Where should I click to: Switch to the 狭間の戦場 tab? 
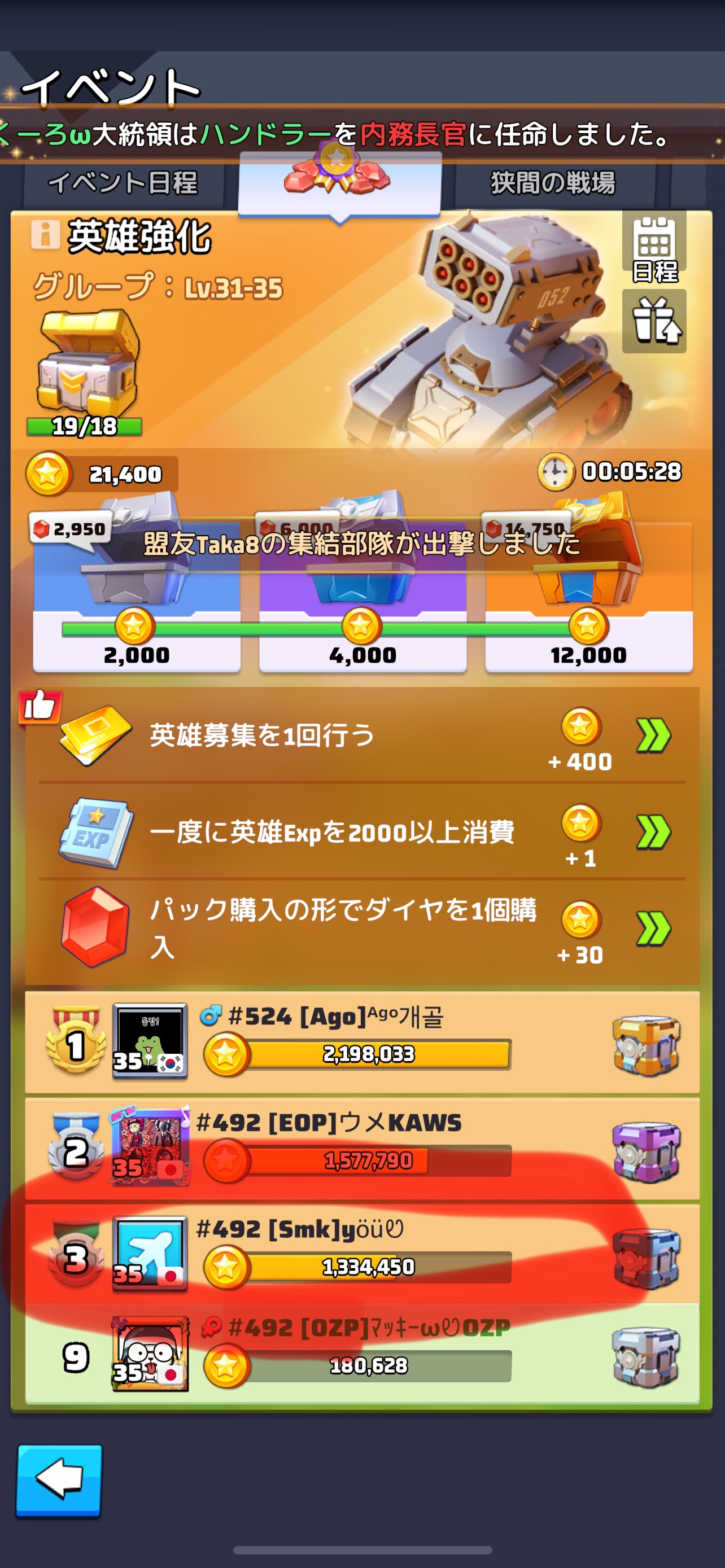(552, 183)
